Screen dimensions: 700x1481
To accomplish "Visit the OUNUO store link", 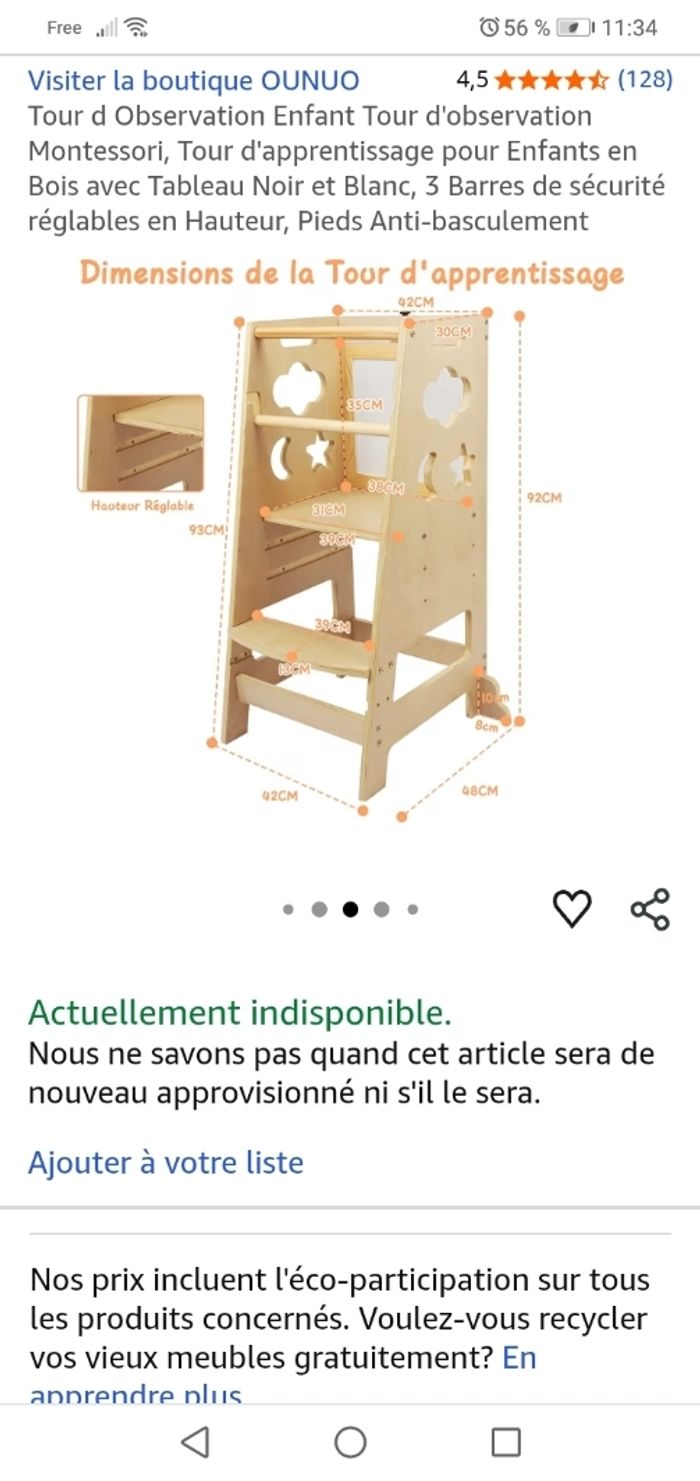I will [193, 80].
